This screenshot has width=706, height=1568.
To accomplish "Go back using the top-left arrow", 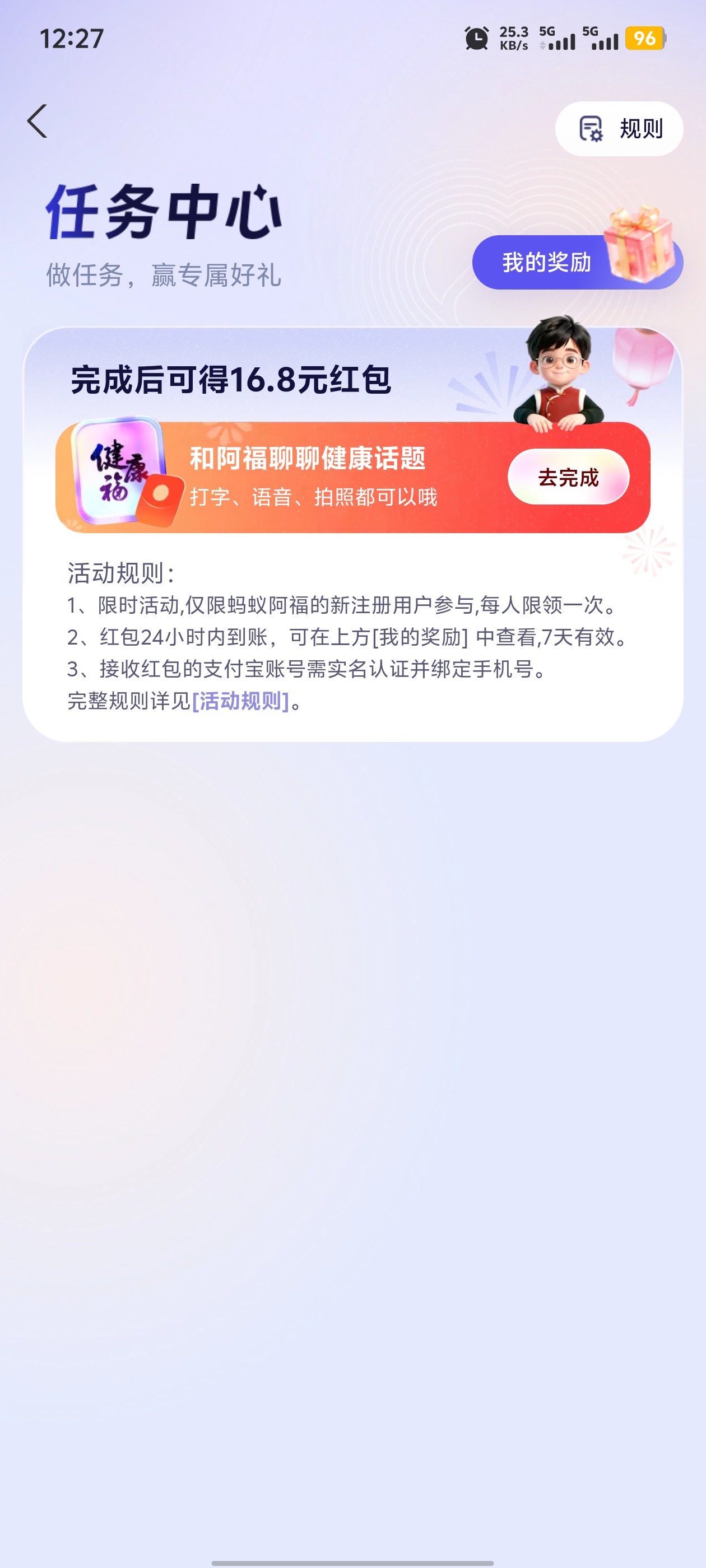I will (x=38, y=121).
